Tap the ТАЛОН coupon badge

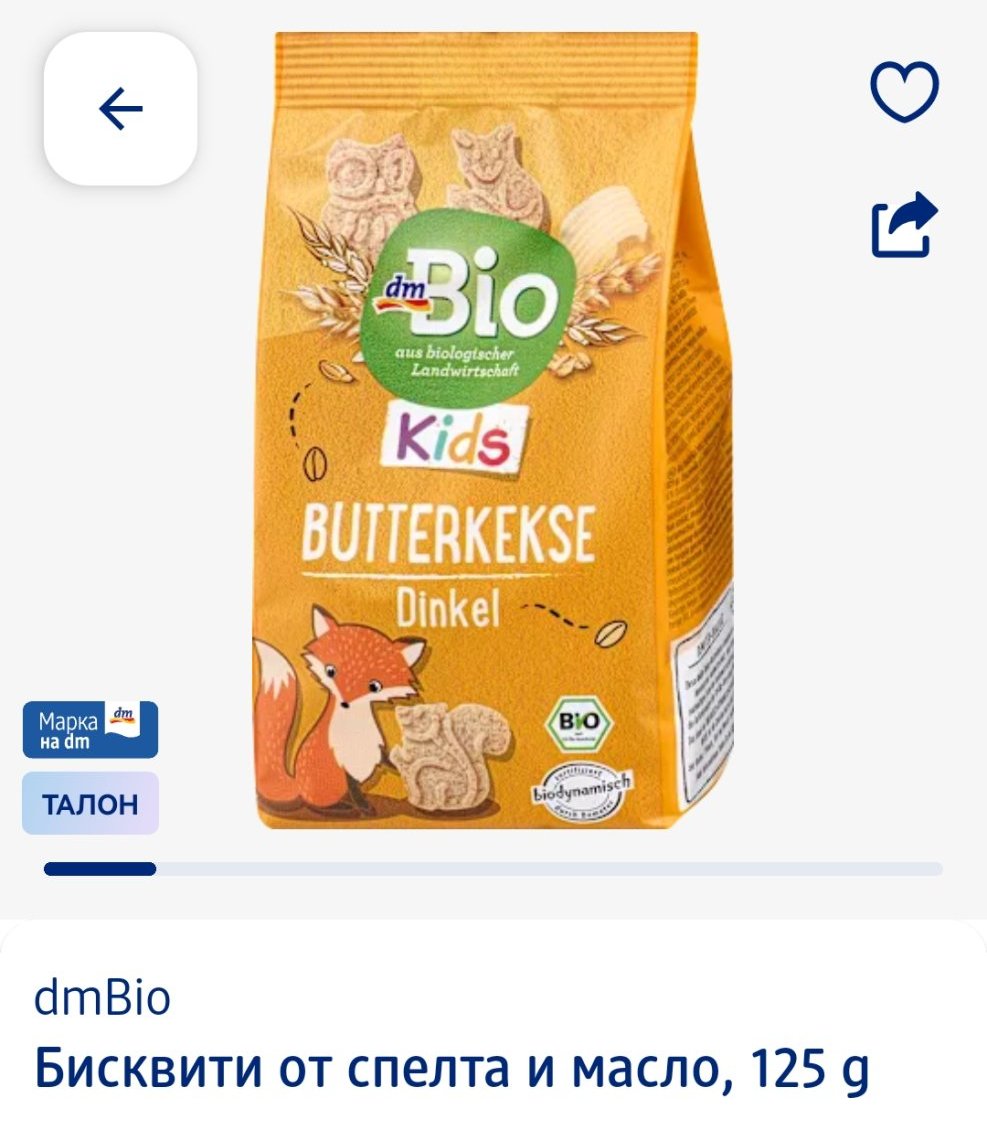(x=90, y=803)
